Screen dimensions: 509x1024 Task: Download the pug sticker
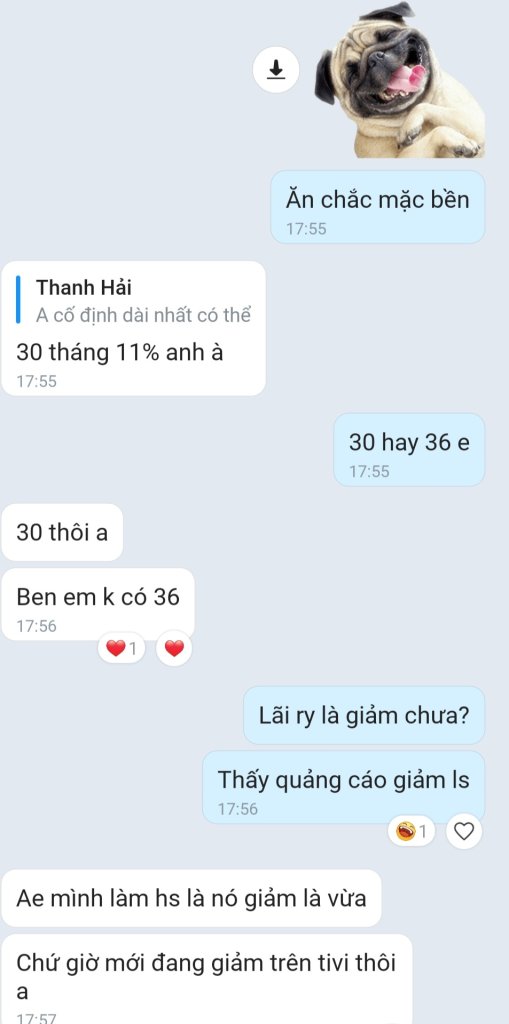[276, 69]
